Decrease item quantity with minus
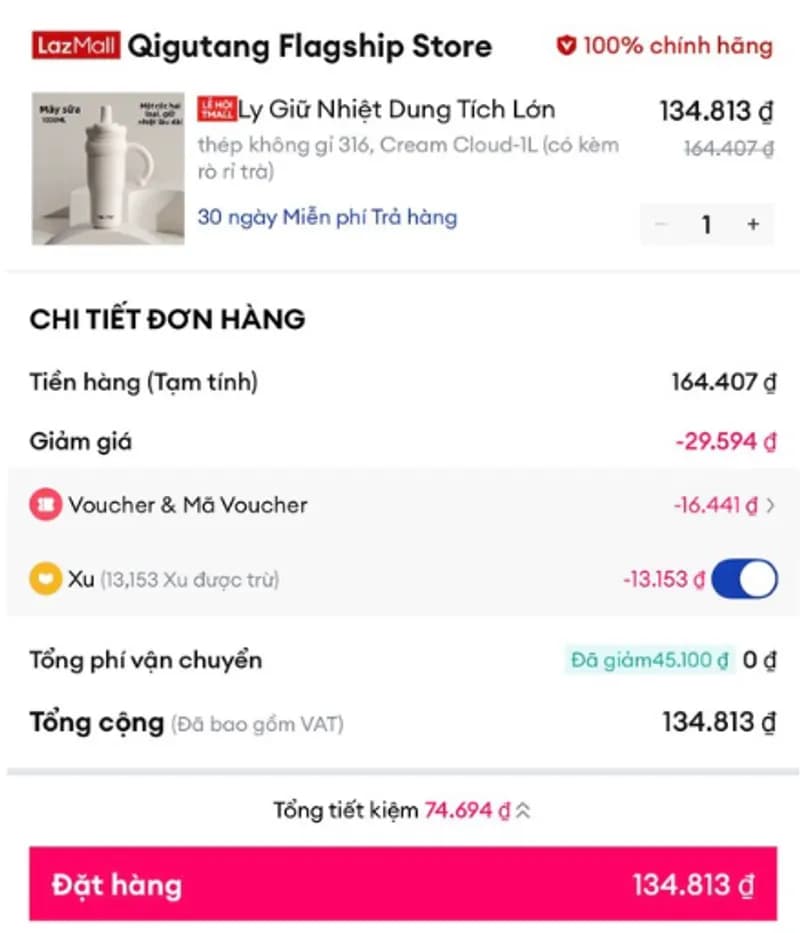800x933 pixels. coord(660,224)
